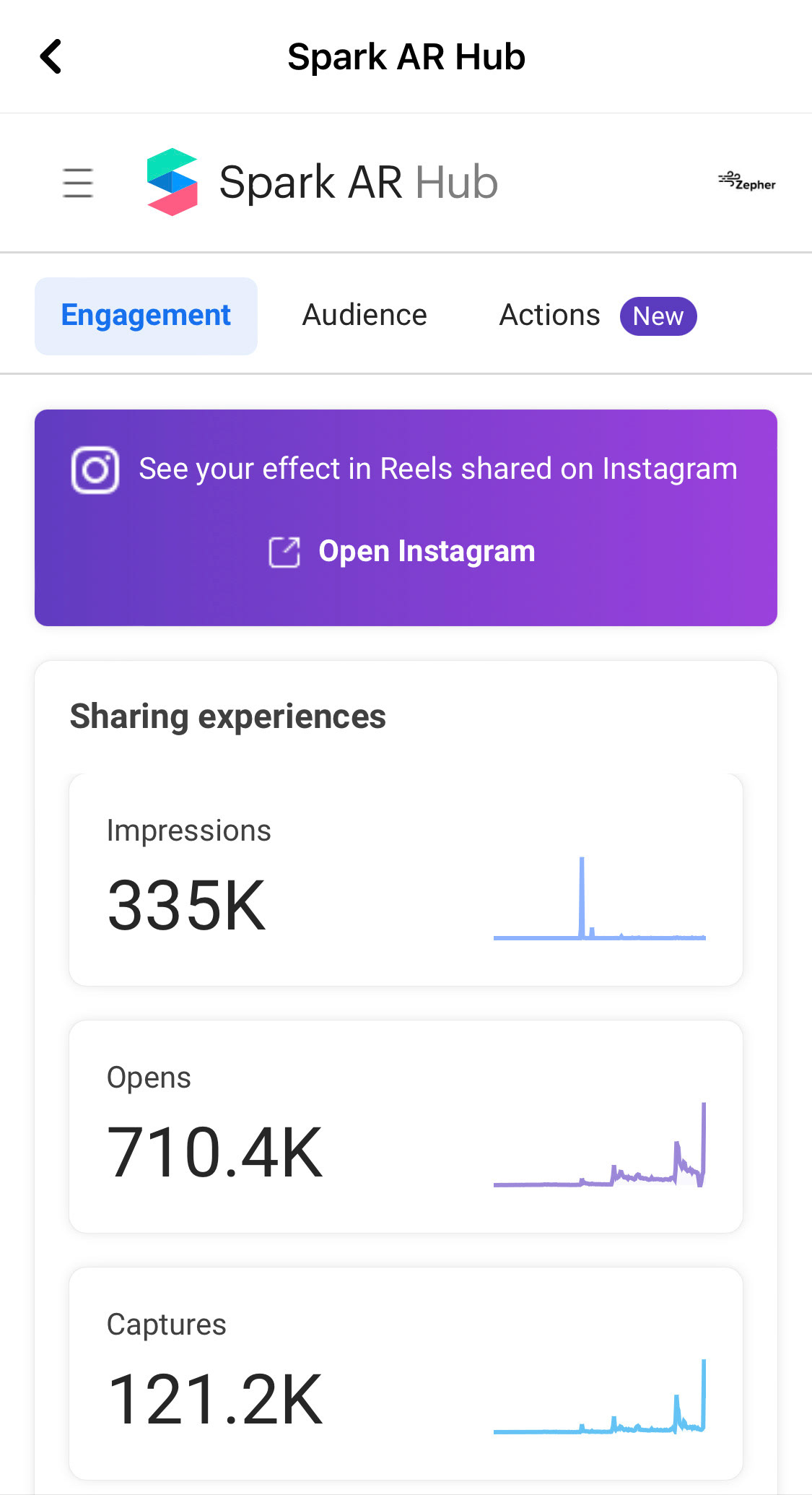Screen dimensions: 812x1495
Task: Open the Opens metric card
Action: (x=406, y=1127)
